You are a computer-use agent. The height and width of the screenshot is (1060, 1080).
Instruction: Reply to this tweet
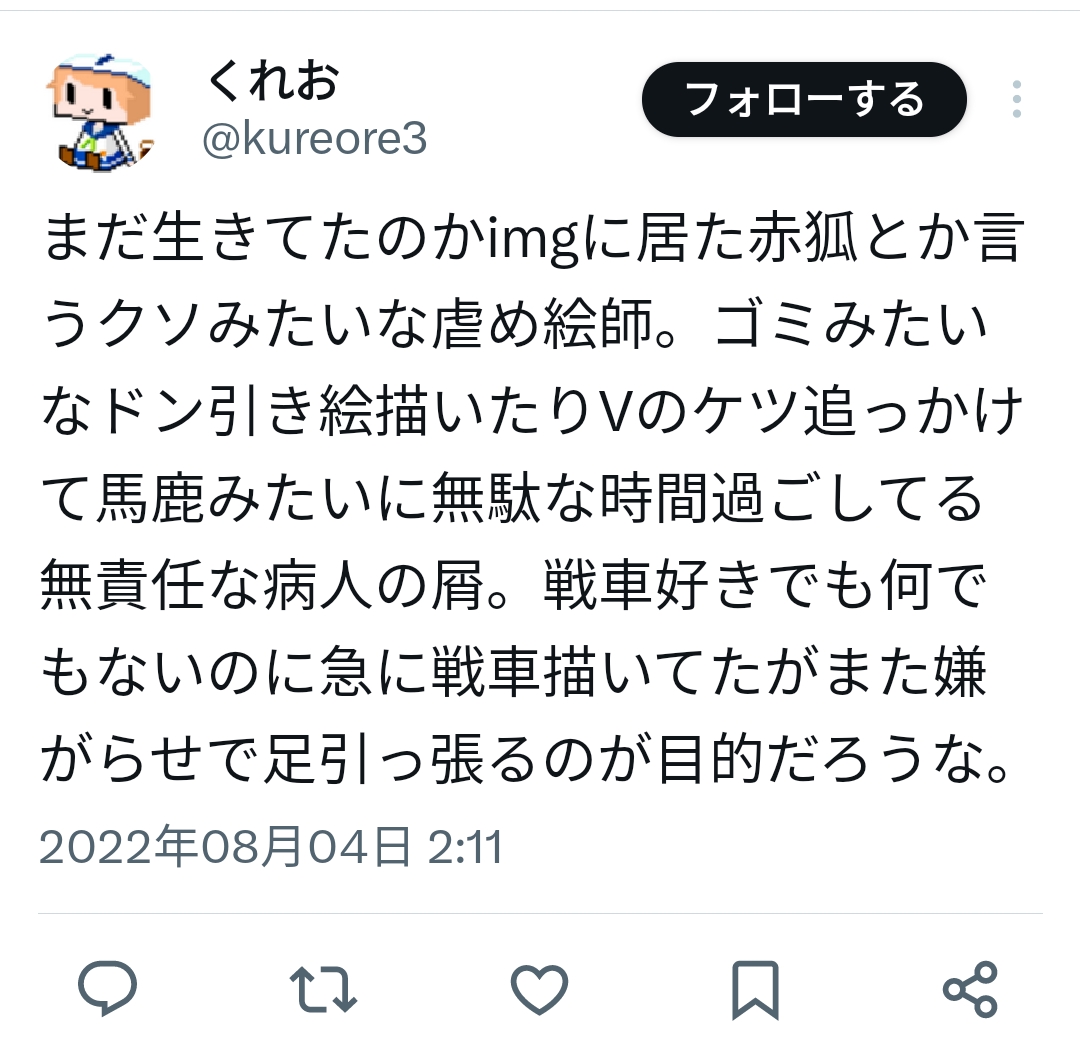pos(108,989)
